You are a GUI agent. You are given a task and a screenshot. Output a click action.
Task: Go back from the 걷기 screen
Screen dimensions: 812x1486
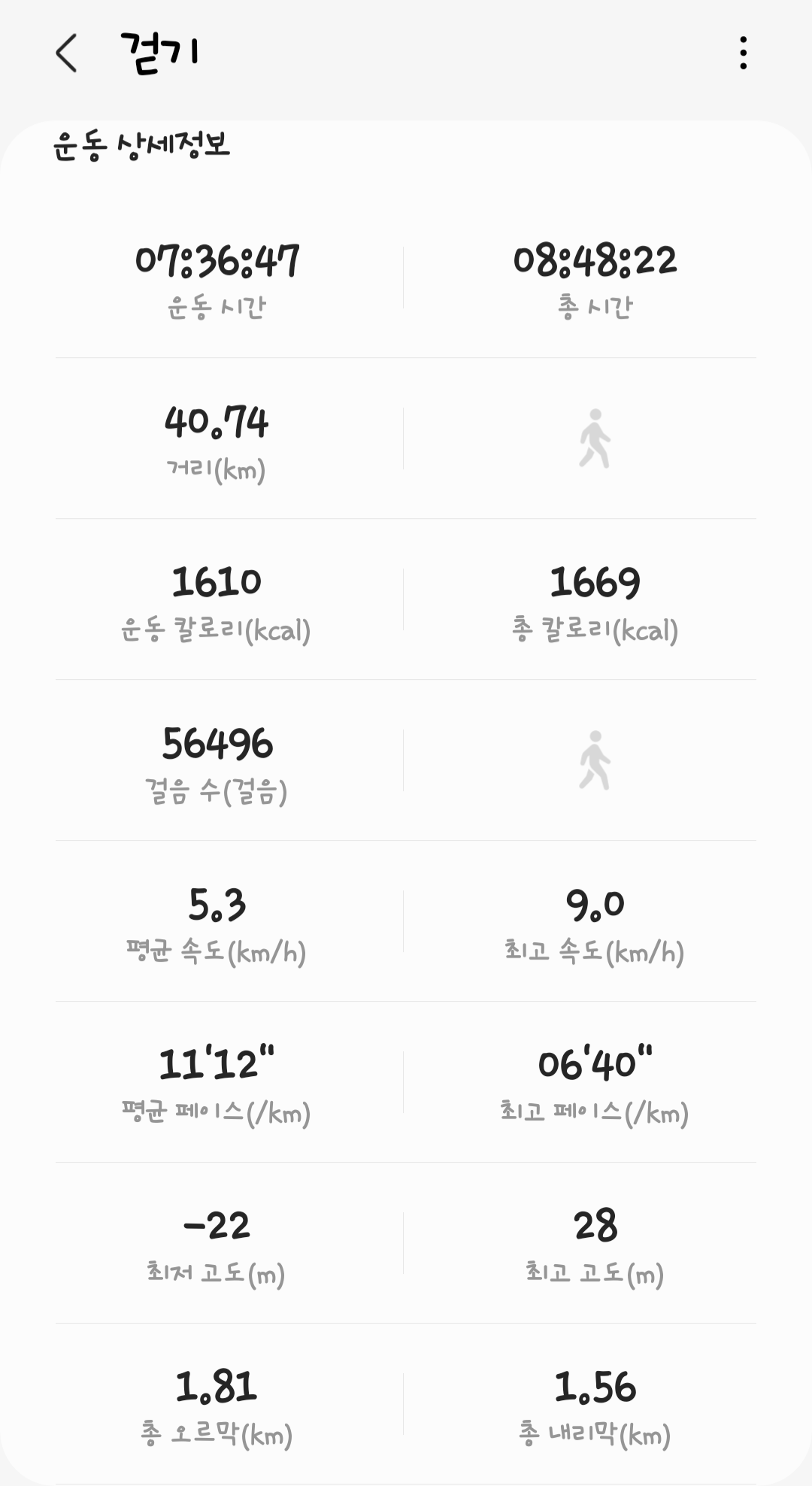click(x=66, y=53)
